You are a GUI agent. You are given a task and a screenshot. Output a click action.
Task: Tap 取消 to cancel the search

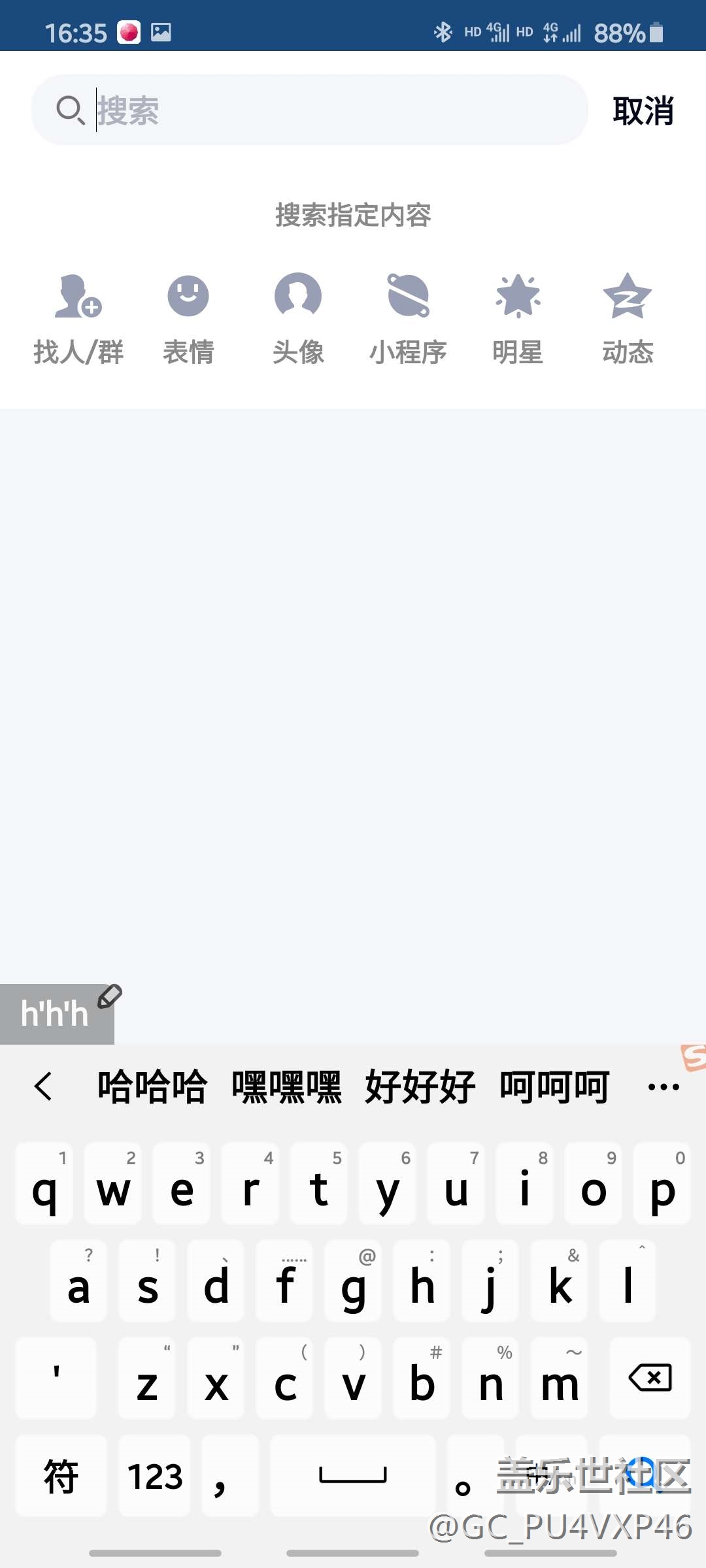(643, 110)
